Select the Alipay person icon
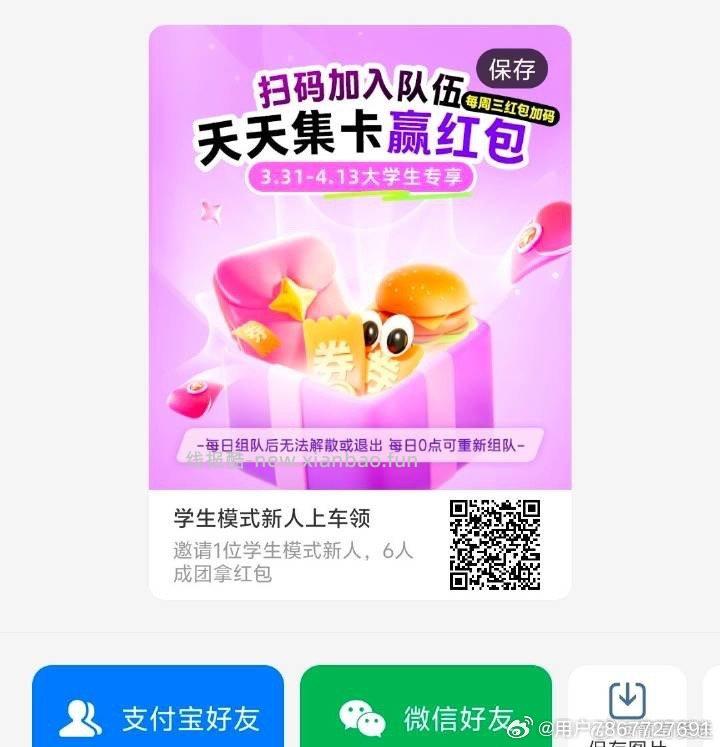720x747 pixels. [80, 714]
